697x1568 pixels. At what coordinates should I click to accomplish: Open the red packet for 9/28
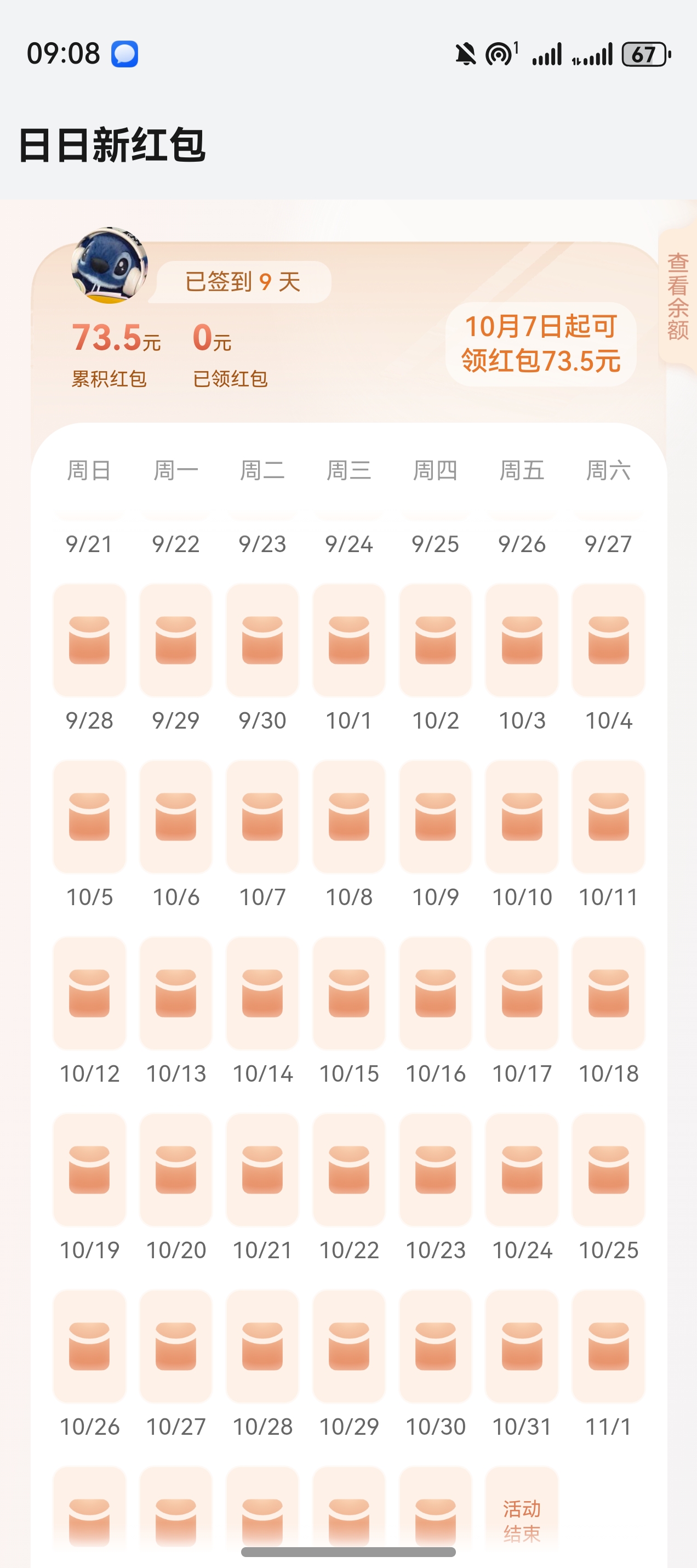(x=89, y=640)
